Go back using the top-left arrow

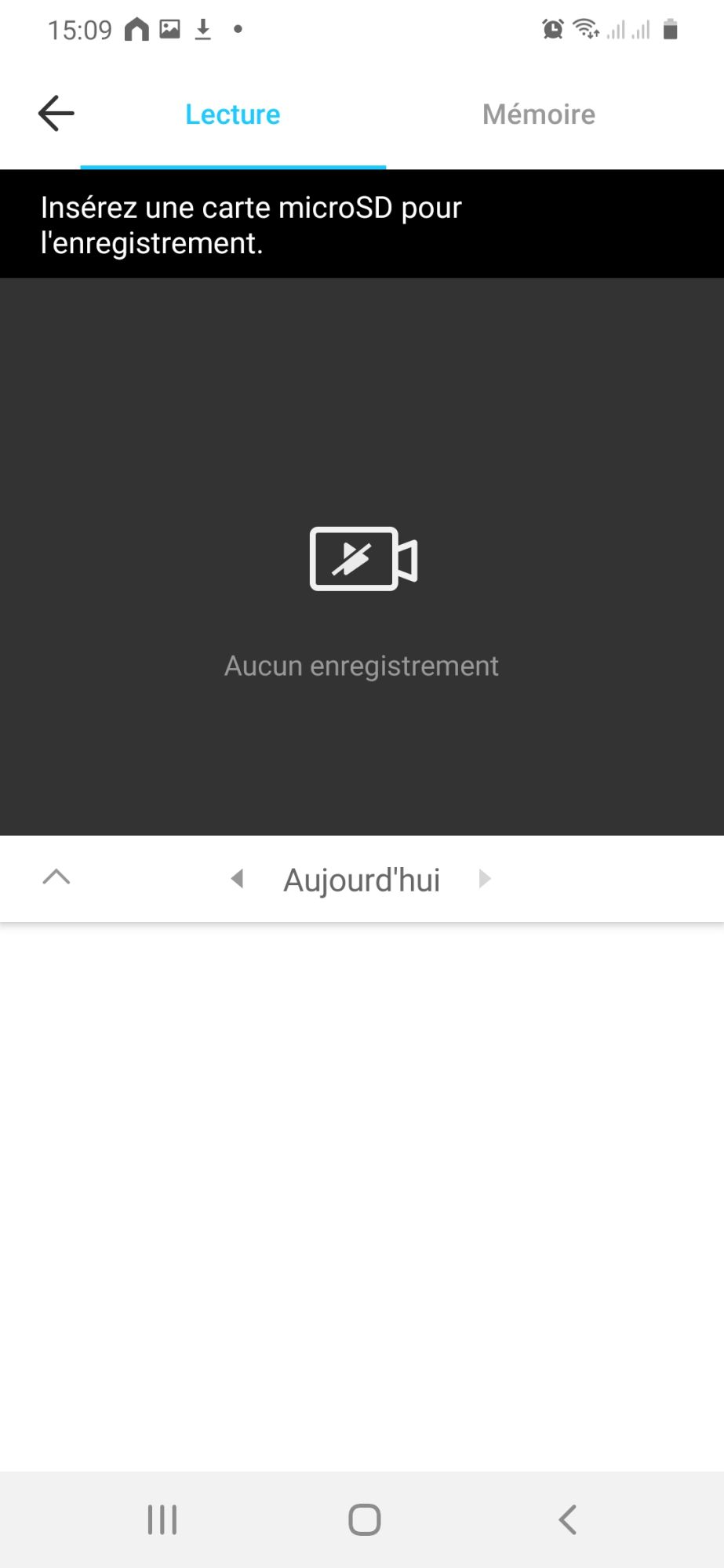pos(56,114)
